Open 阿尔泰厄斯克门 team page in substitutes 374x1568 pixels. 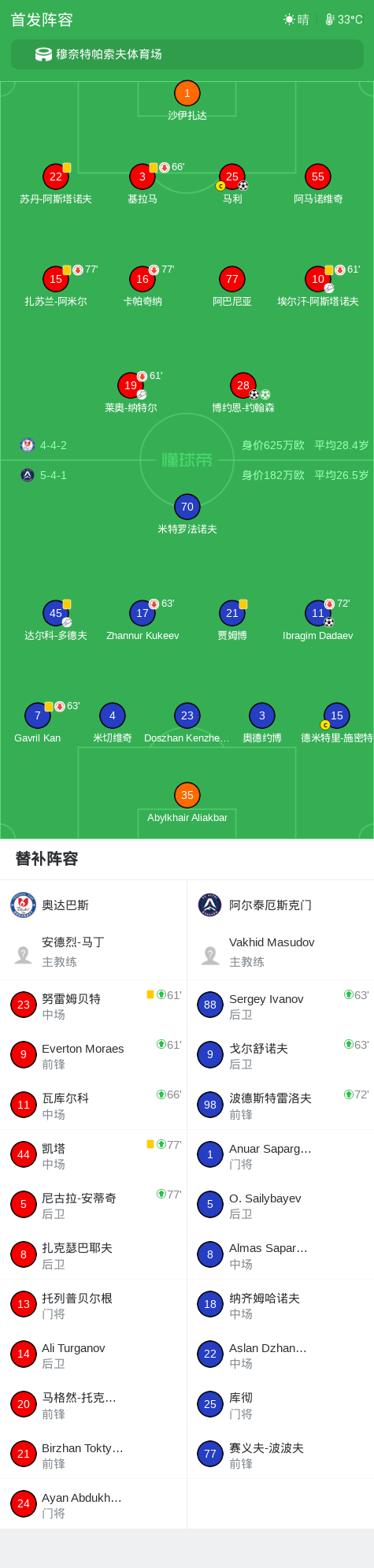point(280,905)
